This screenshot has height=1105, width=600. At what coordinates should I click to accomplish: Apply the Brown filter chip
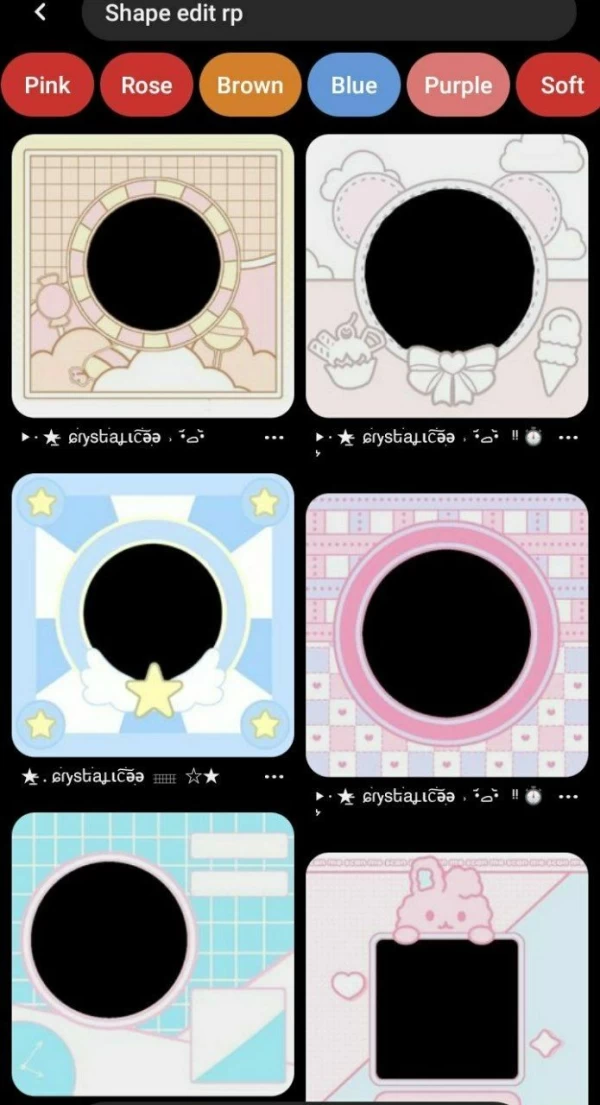[x=250, y=85]
